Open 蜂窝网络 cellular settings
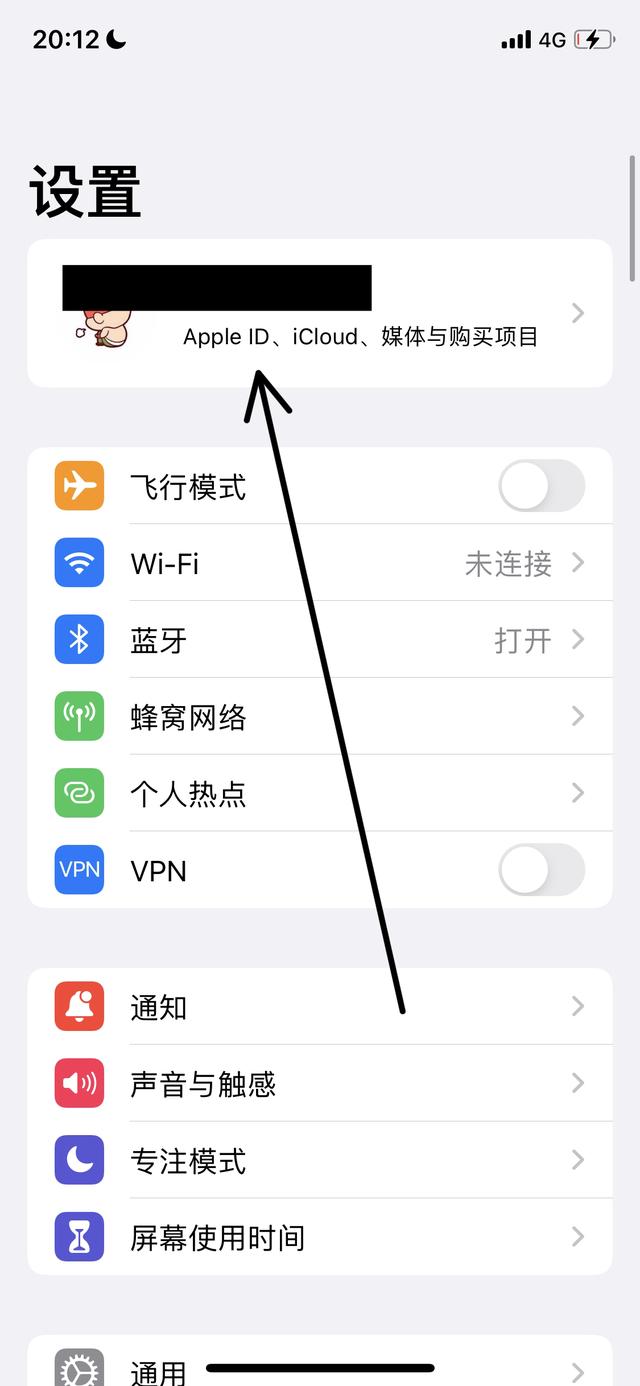 pos(320,717)
